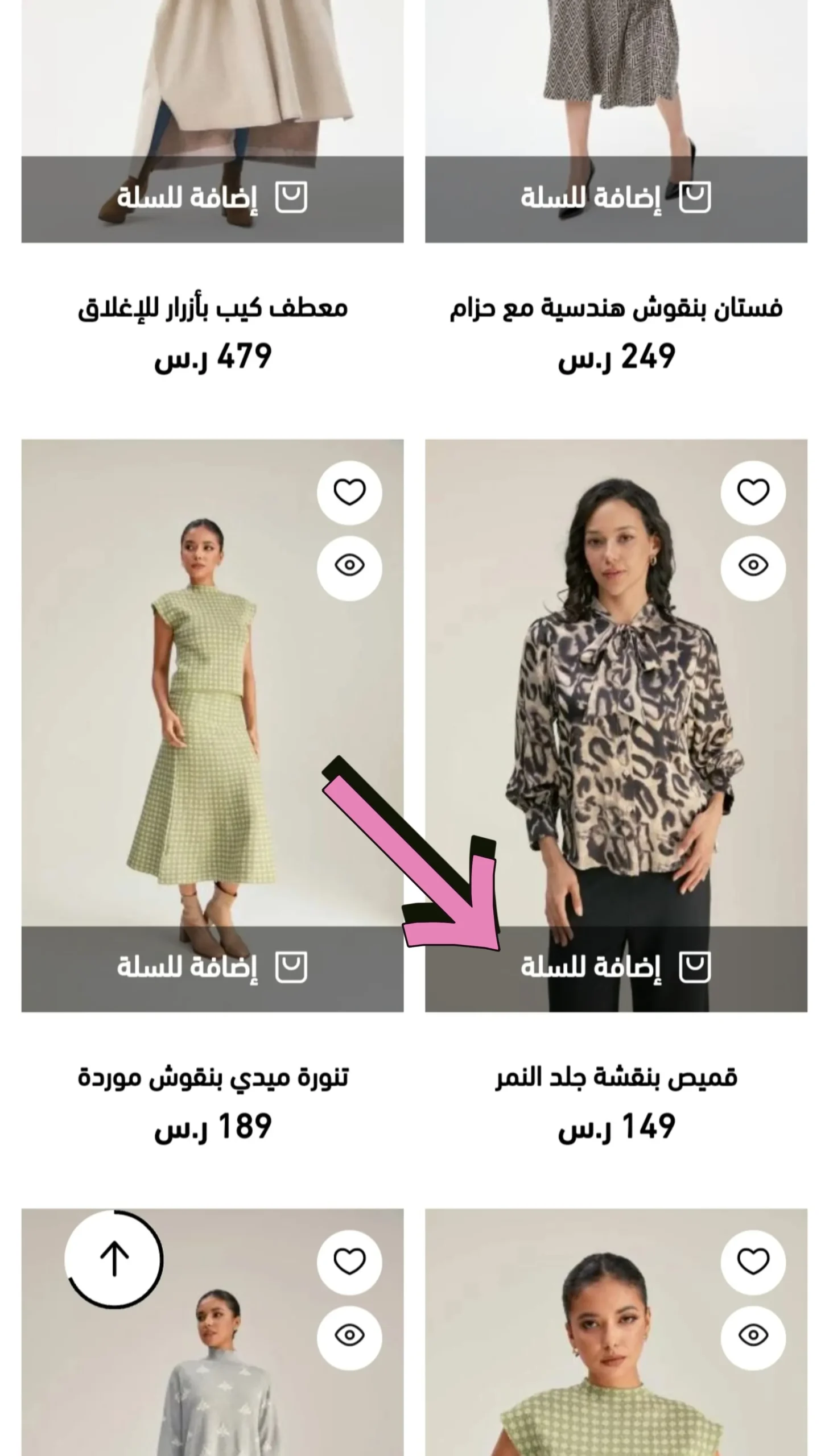The image size is (829, 1456).
Task: Favorite the green midi skirt with heart icon
Action: [x=349, y=492]
